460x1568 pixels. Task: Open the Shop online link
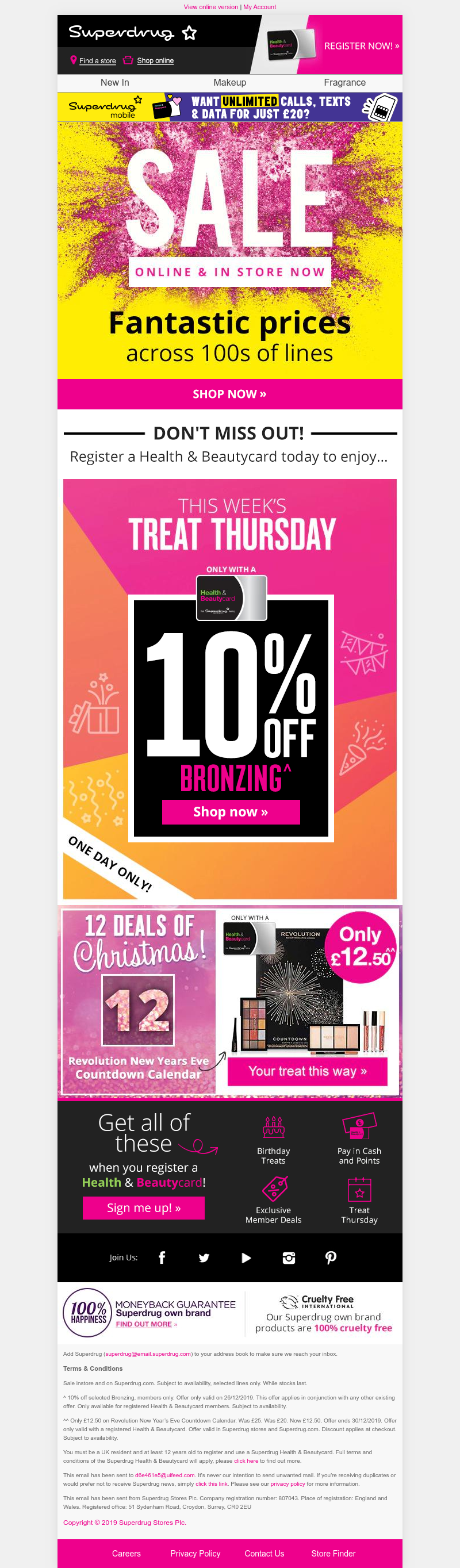click(x=155, y=61)
